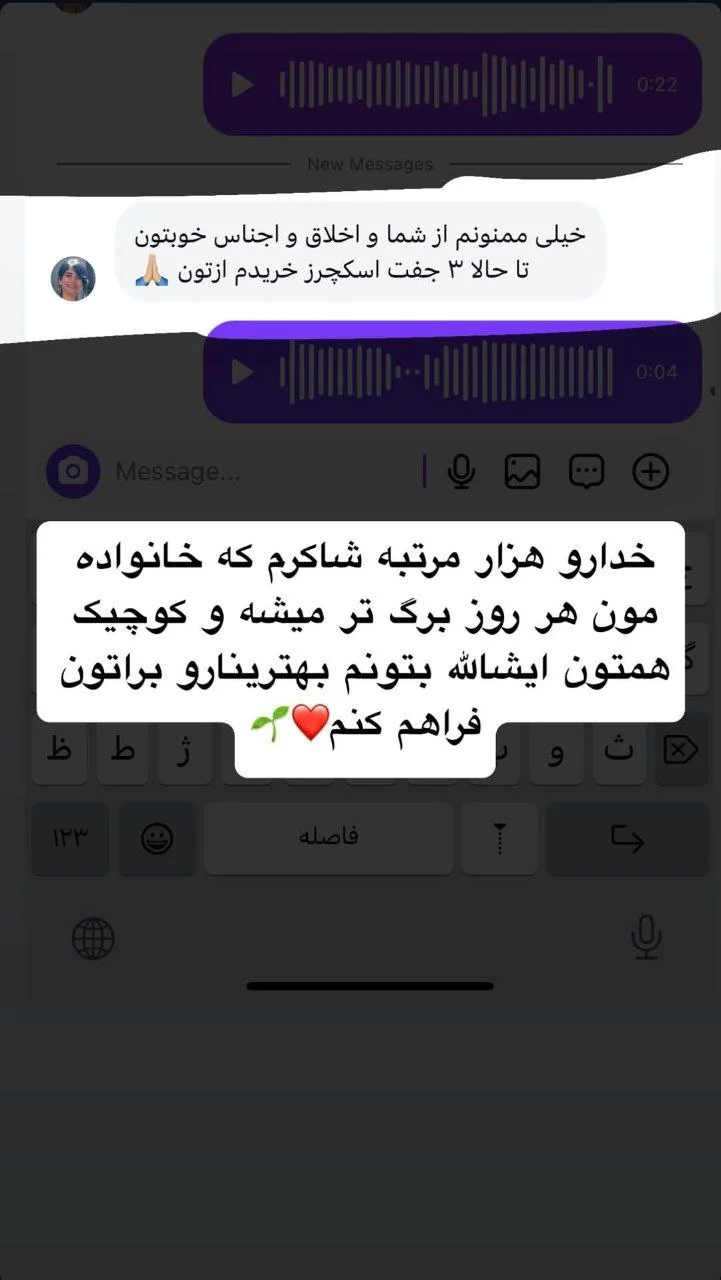Switch keyboard language with the globe key
This screenshot has height=1280, width=721.
point(94,938)
